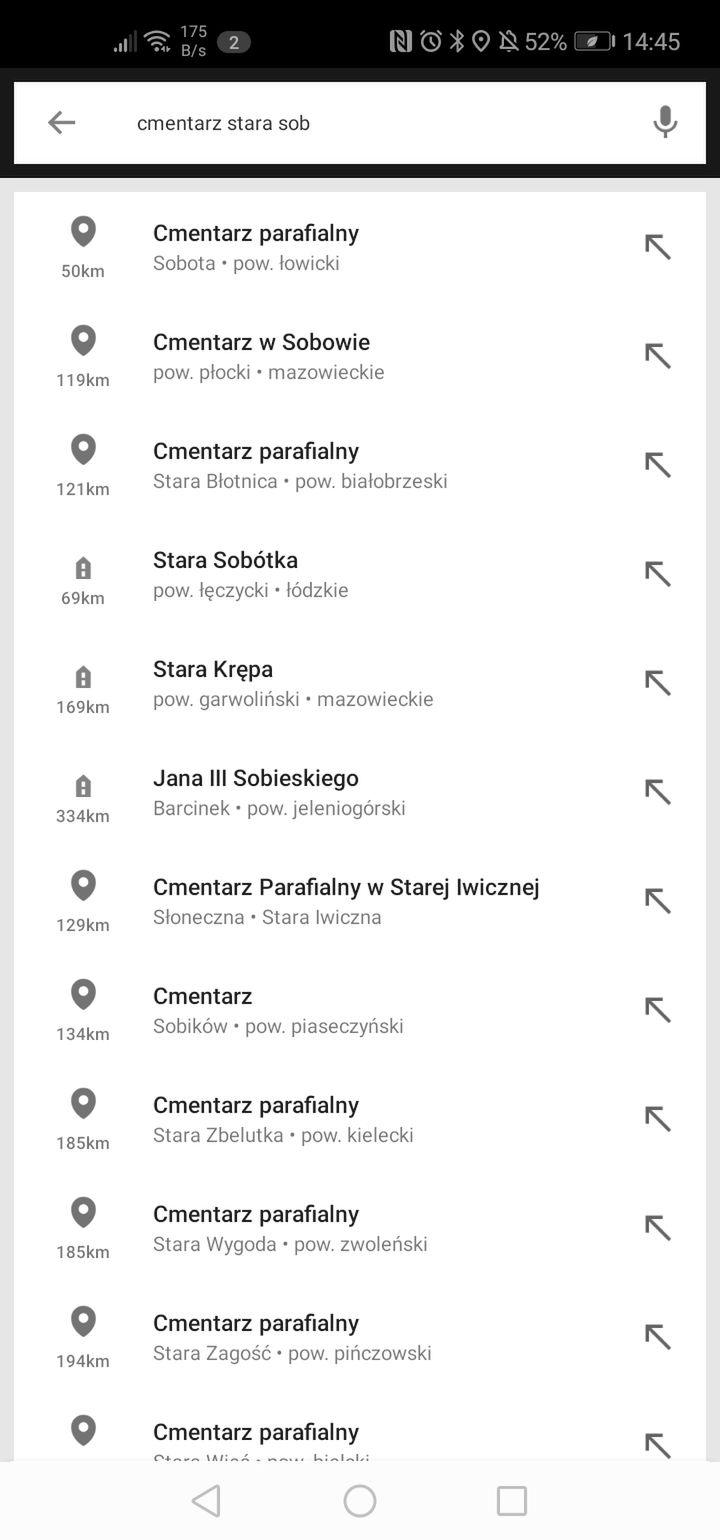Select Jana III Sobieskiego in Barcinek
This screenshot has width=720, height=1540.
360,792
